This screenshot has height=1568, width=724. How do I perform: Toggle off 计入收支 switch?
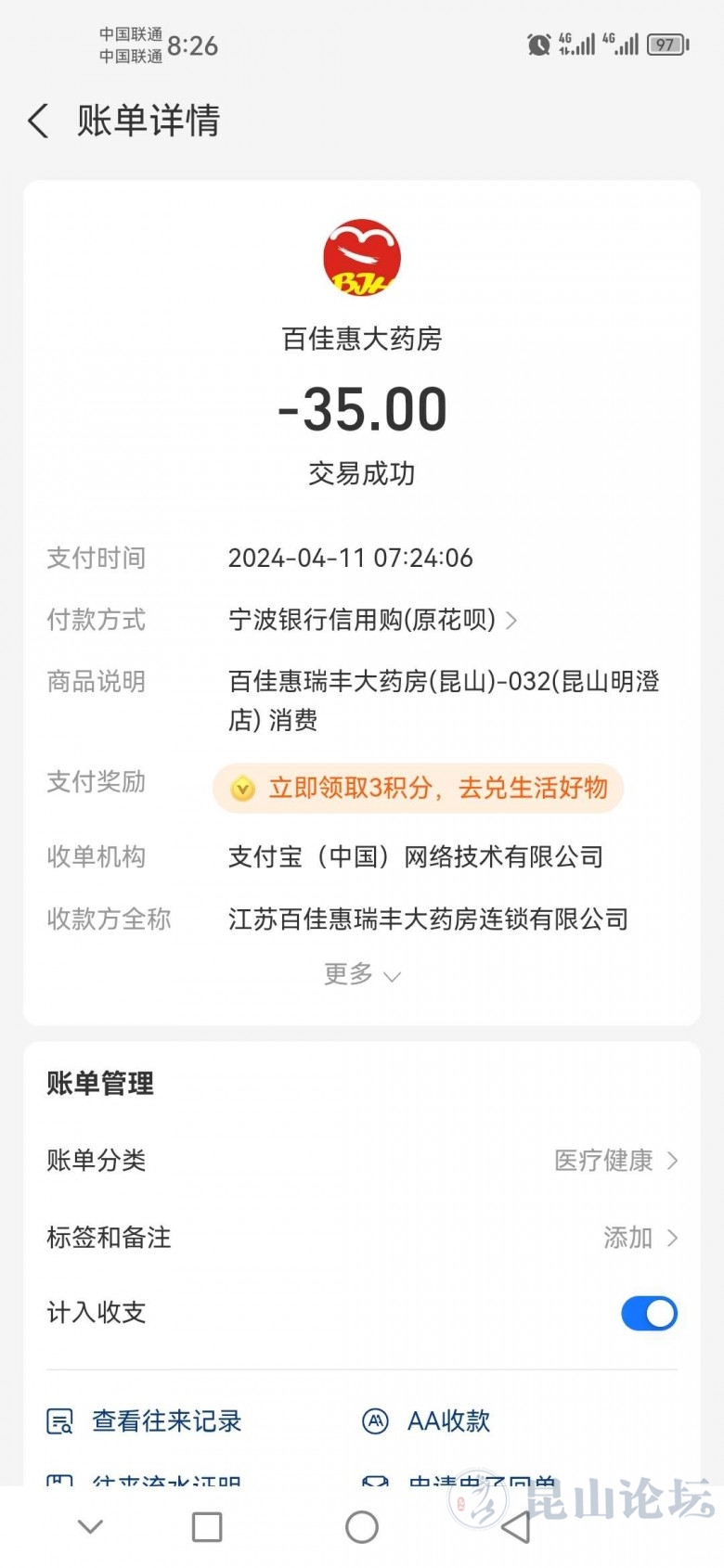pos(649,1313)
